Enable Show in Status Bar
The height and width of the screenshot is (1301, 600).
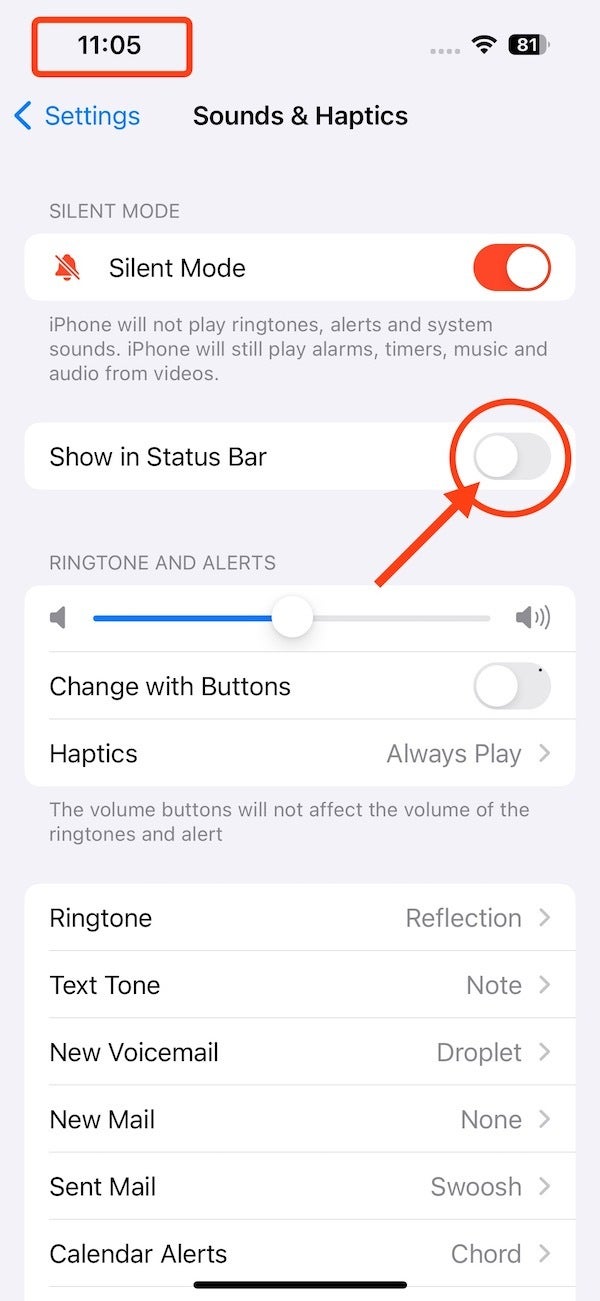512,457
